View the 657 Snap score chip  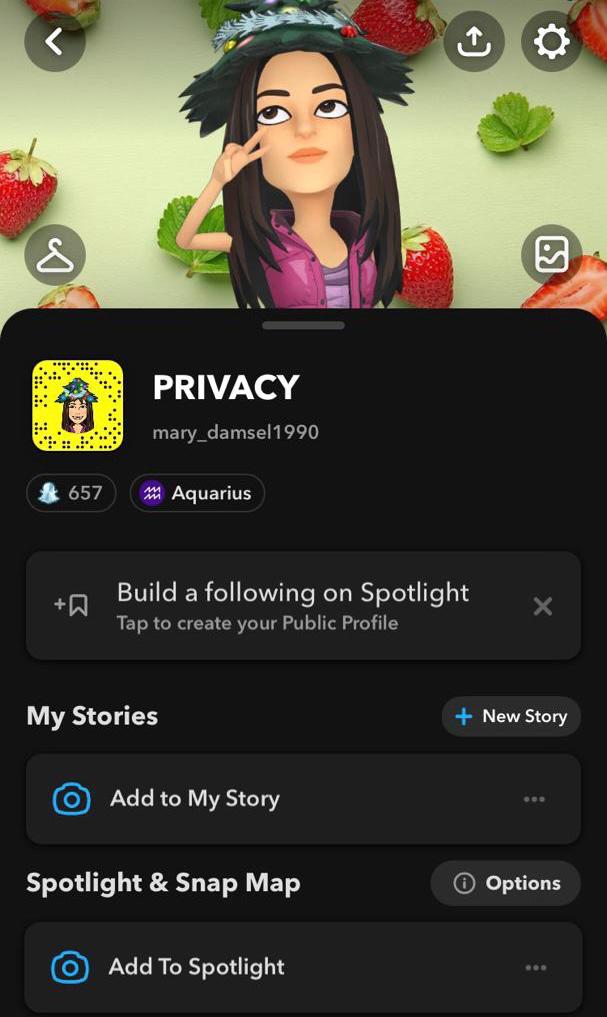click(71, 493)
